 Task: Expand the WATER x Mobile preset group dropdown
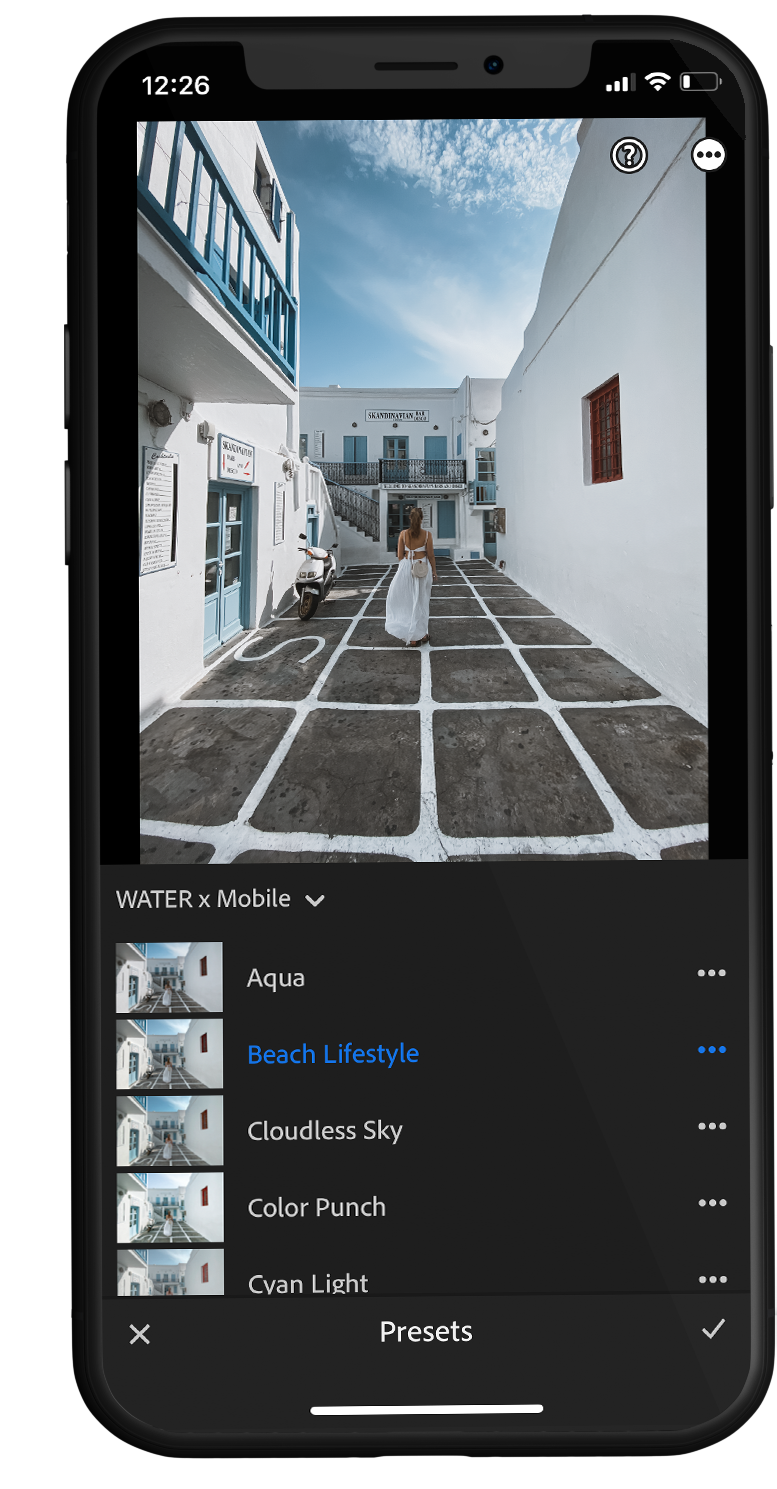pyautogui.click(x=221, y=899)
